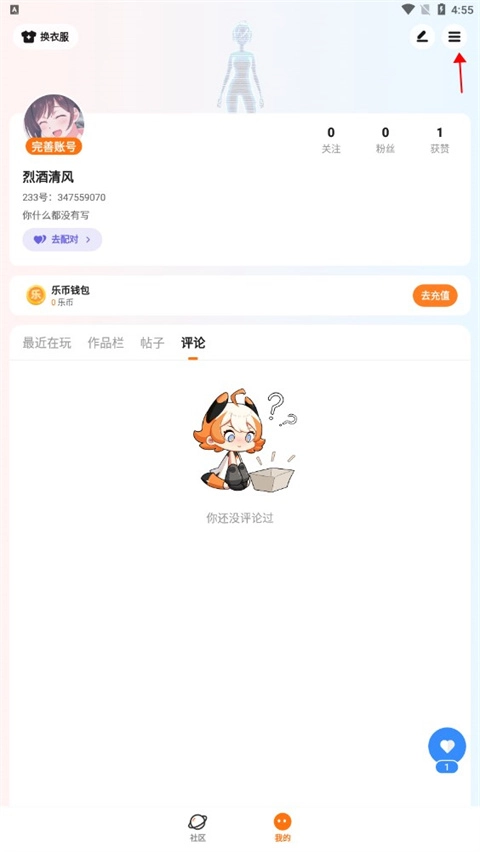
Task: Go to the 社区 community tab
Action: pyautogui.click(x=197, y=828)
